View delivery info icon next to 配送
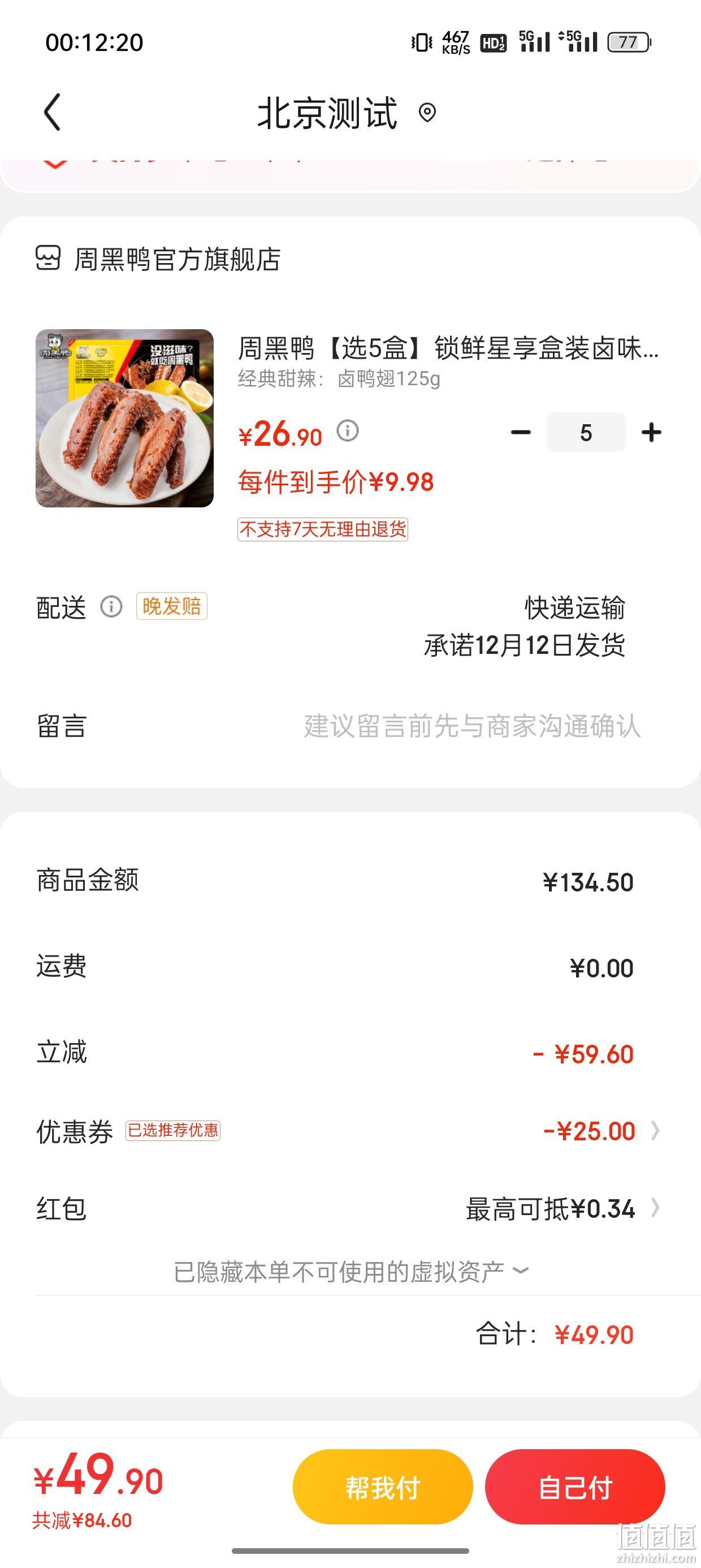Screen dimensions: 701x1568 pos(111,607)
